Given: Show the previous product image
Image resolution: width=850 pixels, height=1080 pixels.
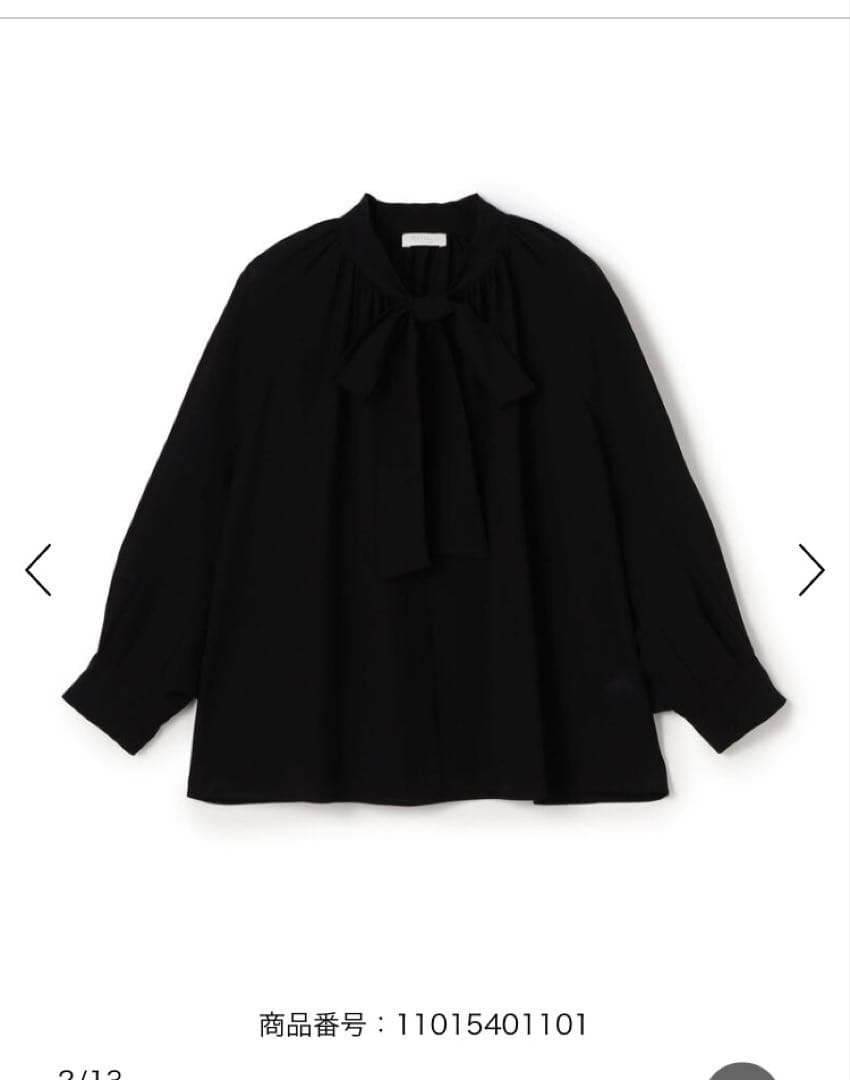Looking at the screenshot, I should (x=38, y=570).
